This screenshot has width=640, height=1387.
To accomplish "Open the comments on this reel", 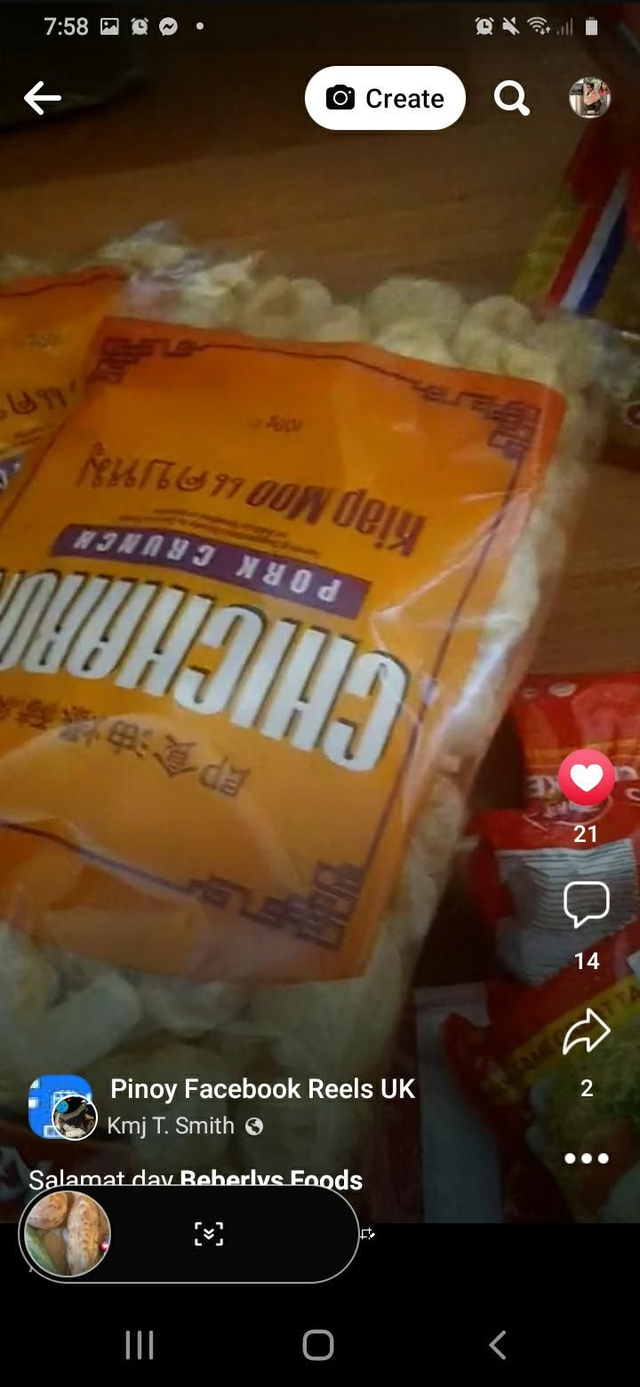I will (x=586, y=904).
